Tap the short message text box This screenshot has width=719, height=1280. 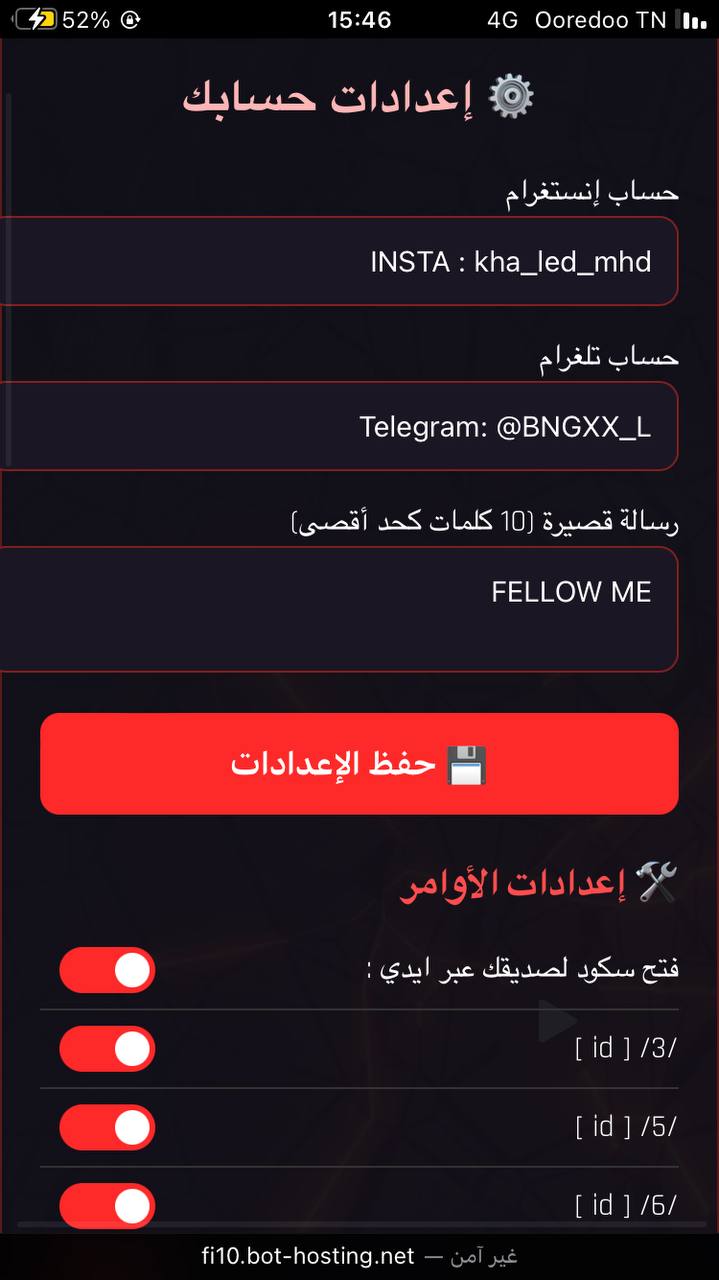(340, 608)
